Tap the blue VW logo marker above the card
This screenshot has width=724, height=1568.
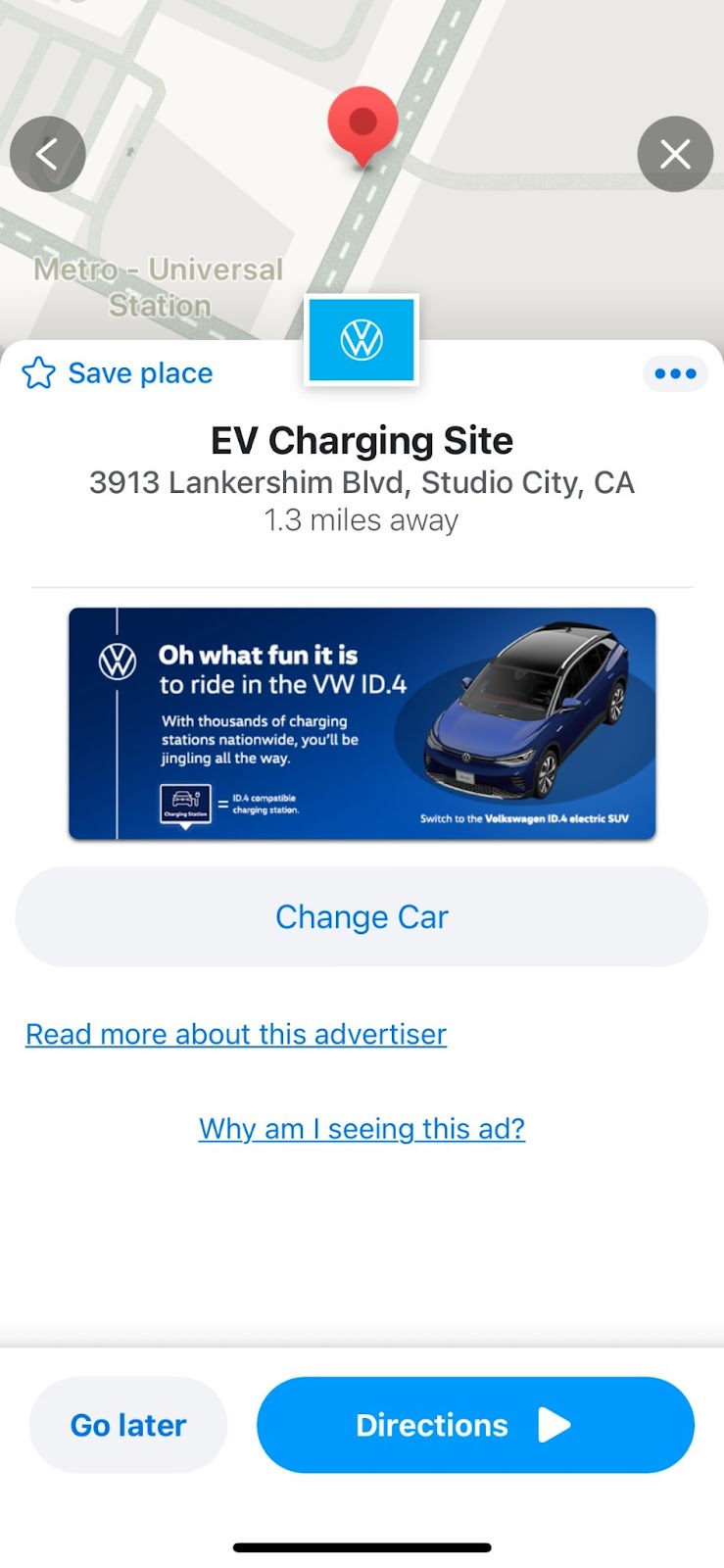(x=362, y=340)
